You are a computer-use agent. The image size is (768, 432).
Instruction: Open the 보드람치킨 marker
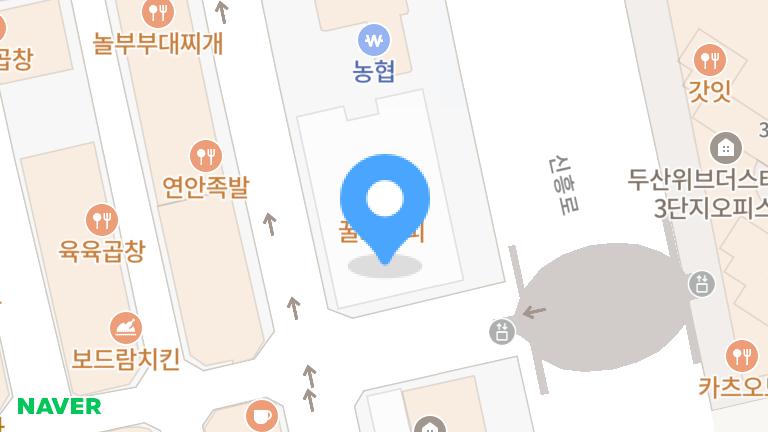(x=125, y=327)
